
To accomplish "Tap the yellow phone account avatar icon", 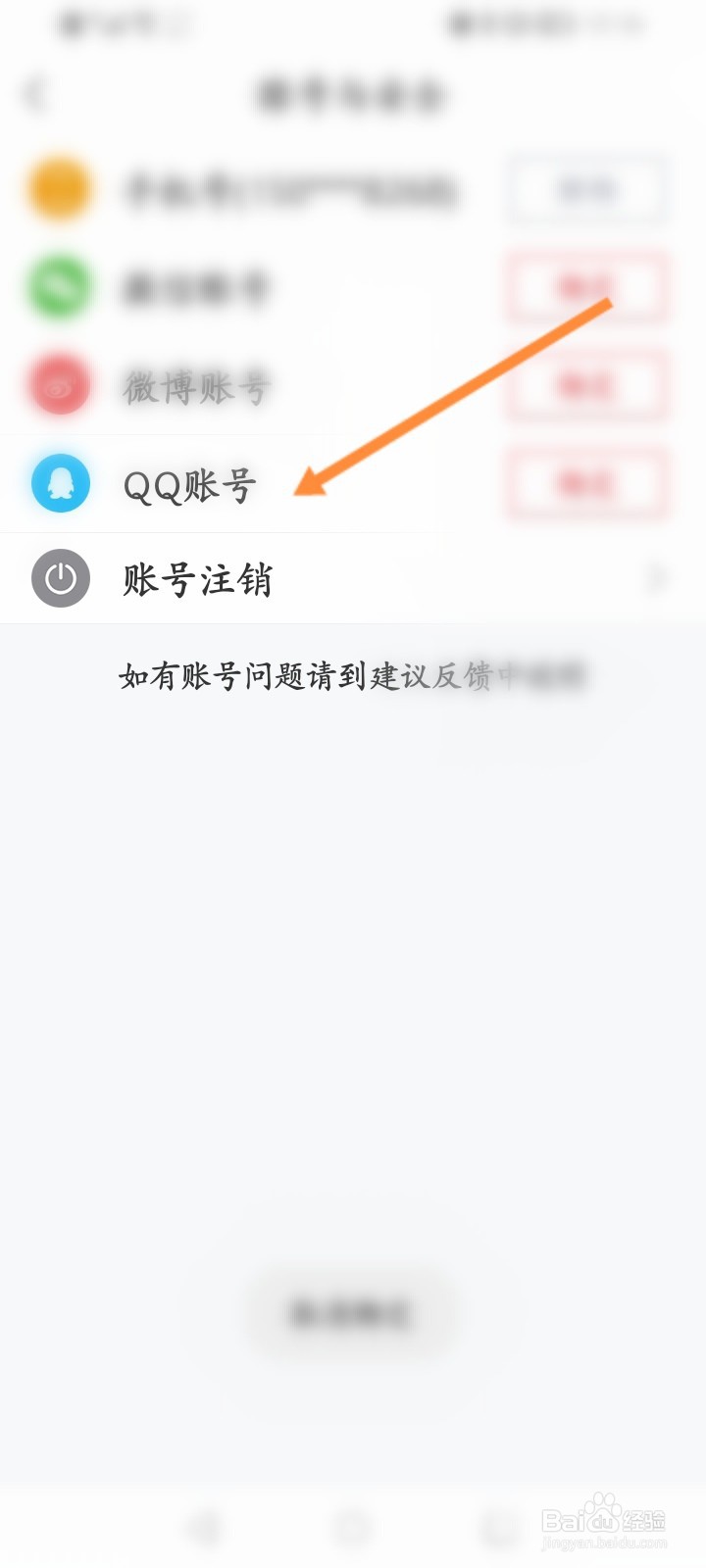I will [x=60, y=189].
